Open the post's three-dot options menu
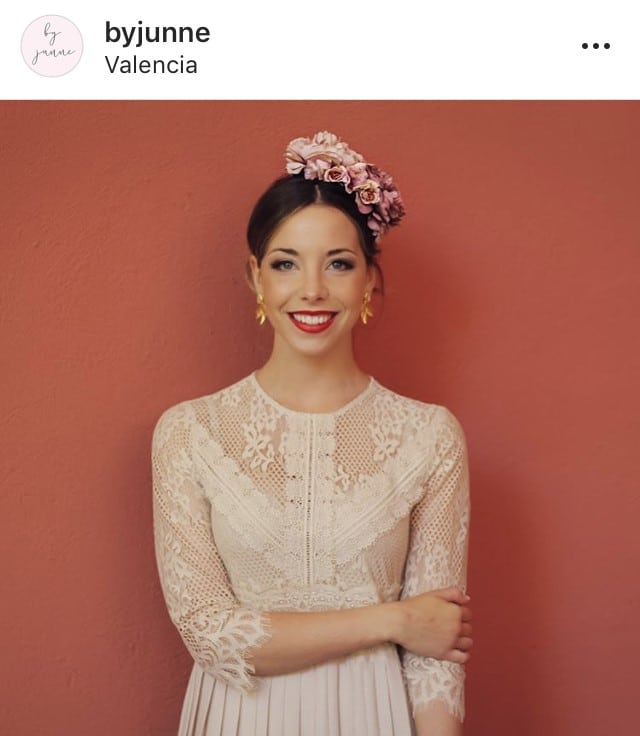The height and width of the screenshot is (736, 640). click(595, 46)
